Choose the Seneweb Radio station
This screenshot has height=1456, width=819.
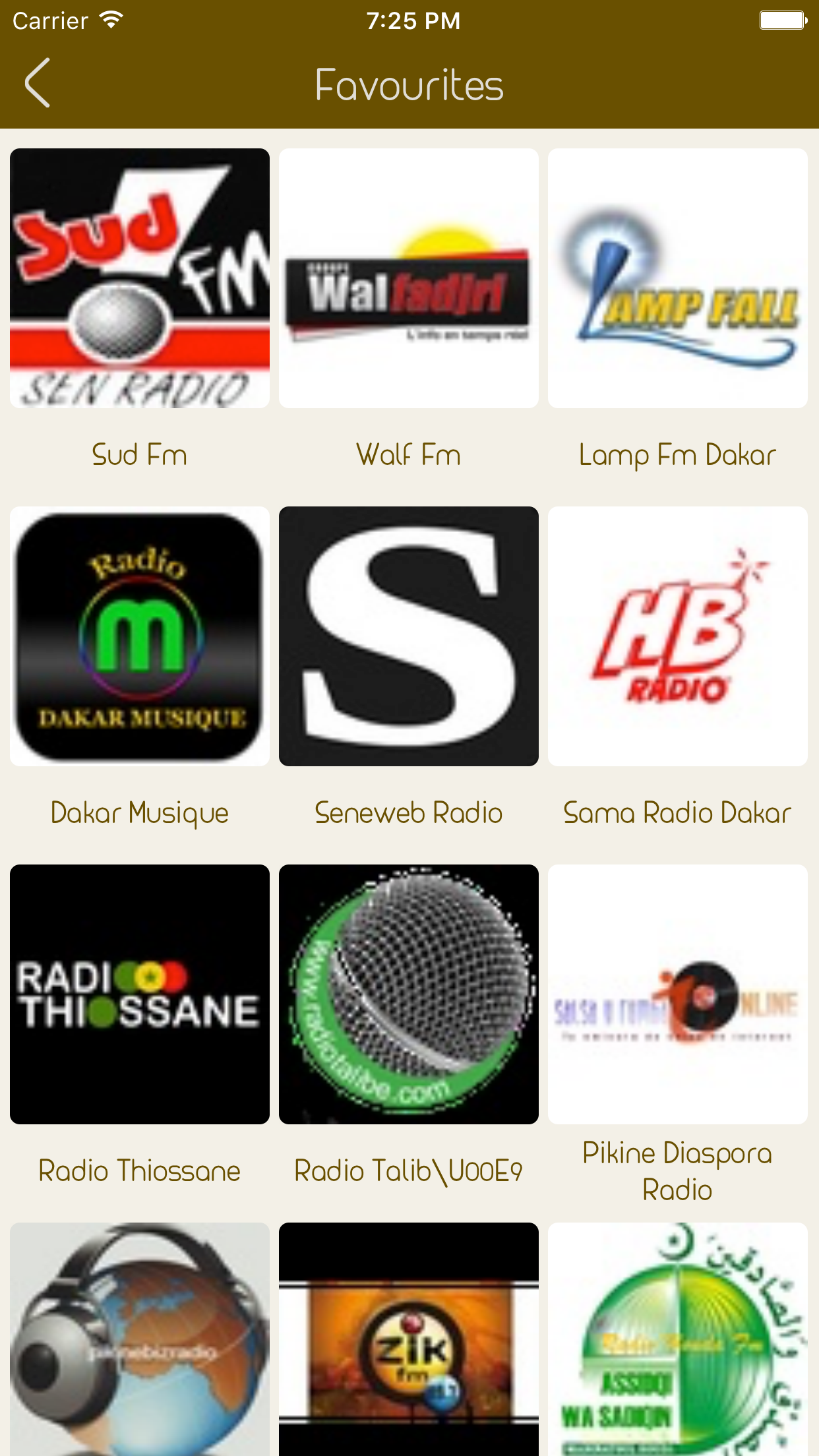tap(409, 636)
